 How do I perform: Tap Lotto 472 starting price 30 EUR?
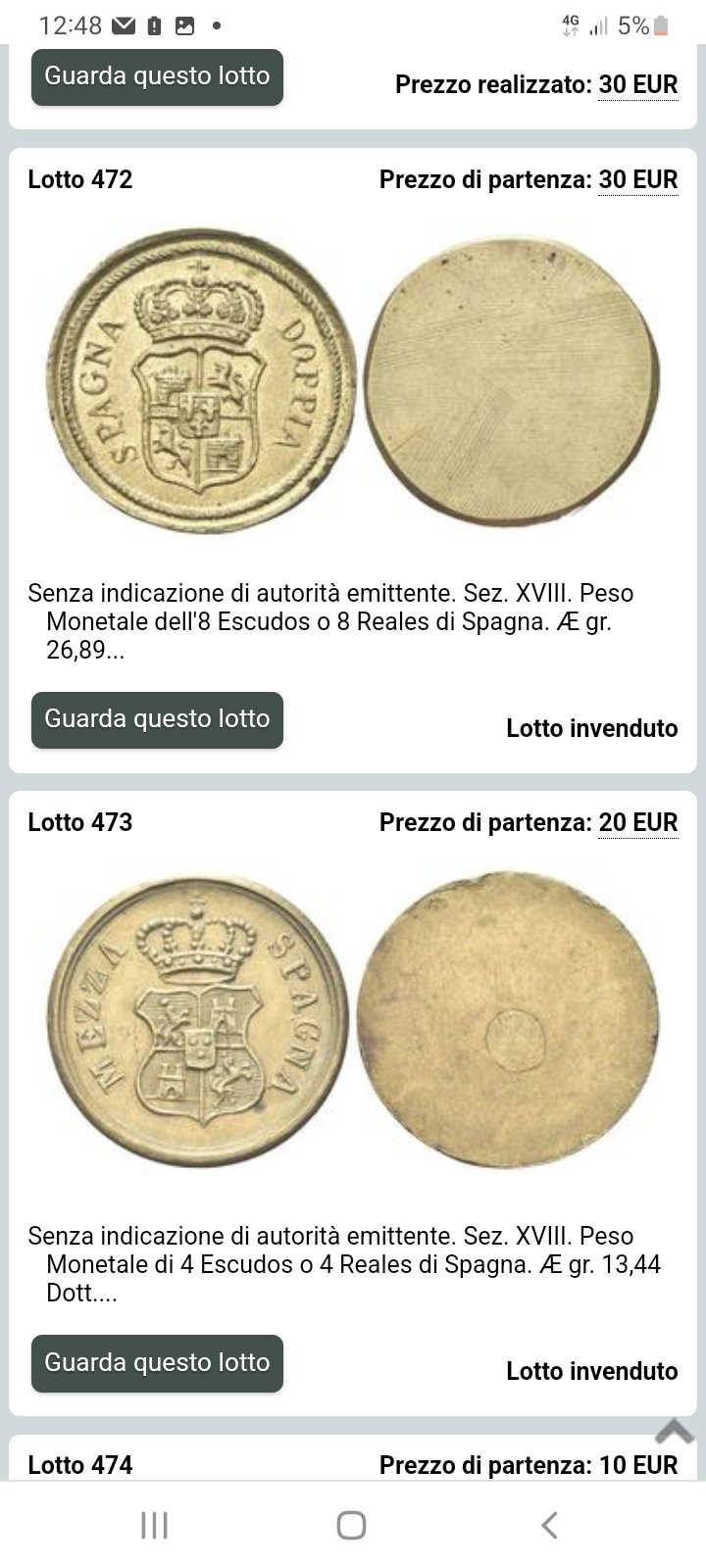638,180
